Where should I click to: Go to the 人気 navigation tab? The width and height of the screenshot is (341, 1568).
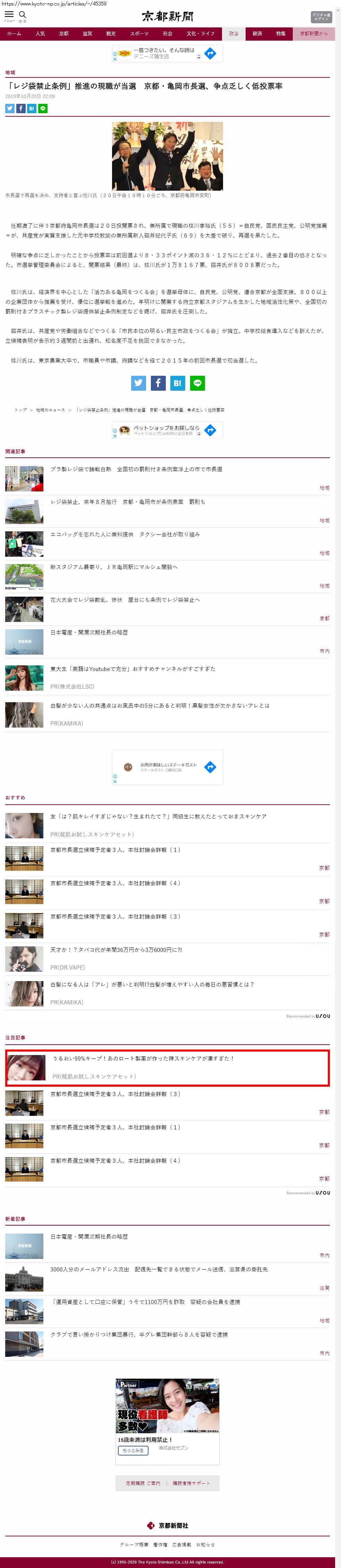click(x=40, y=33)
